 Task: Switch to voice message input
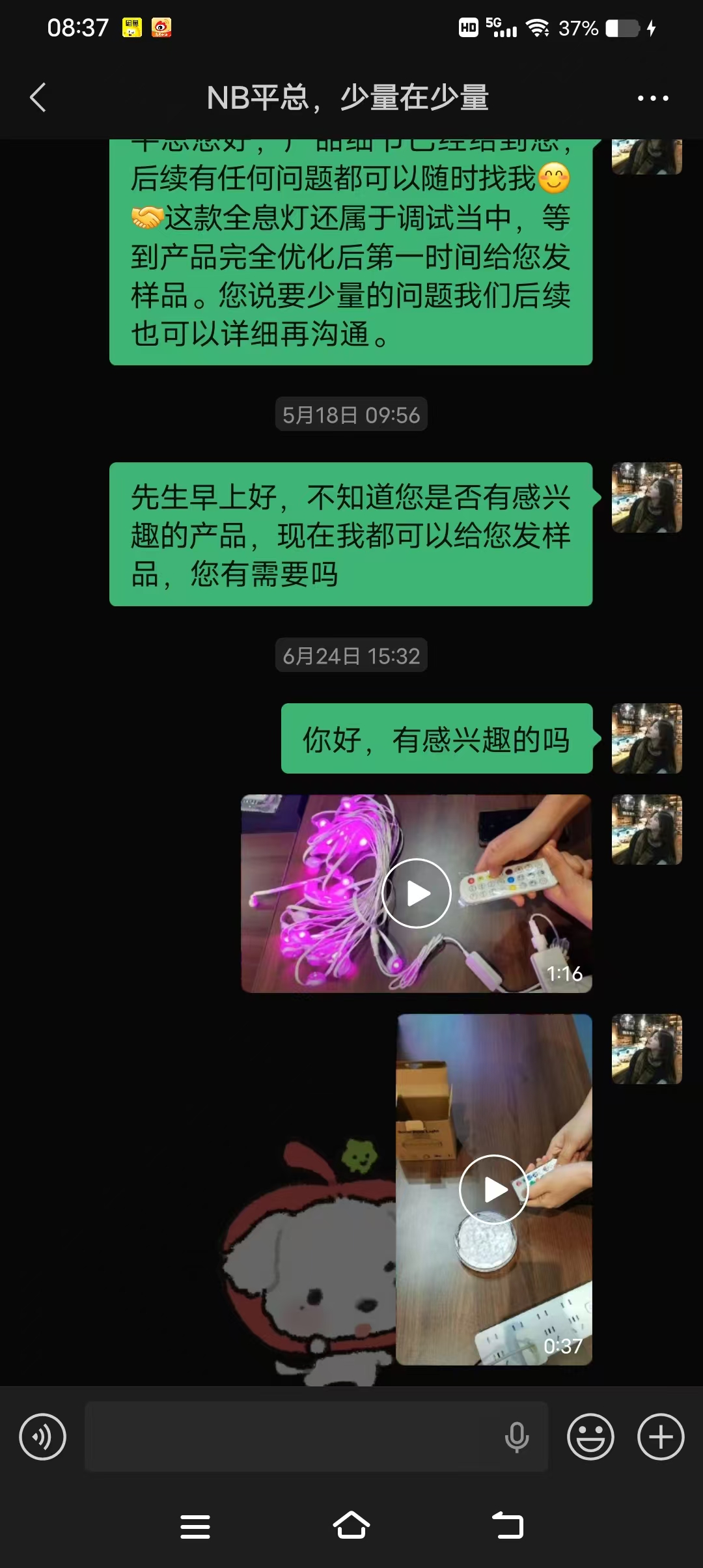(43, 1436)
